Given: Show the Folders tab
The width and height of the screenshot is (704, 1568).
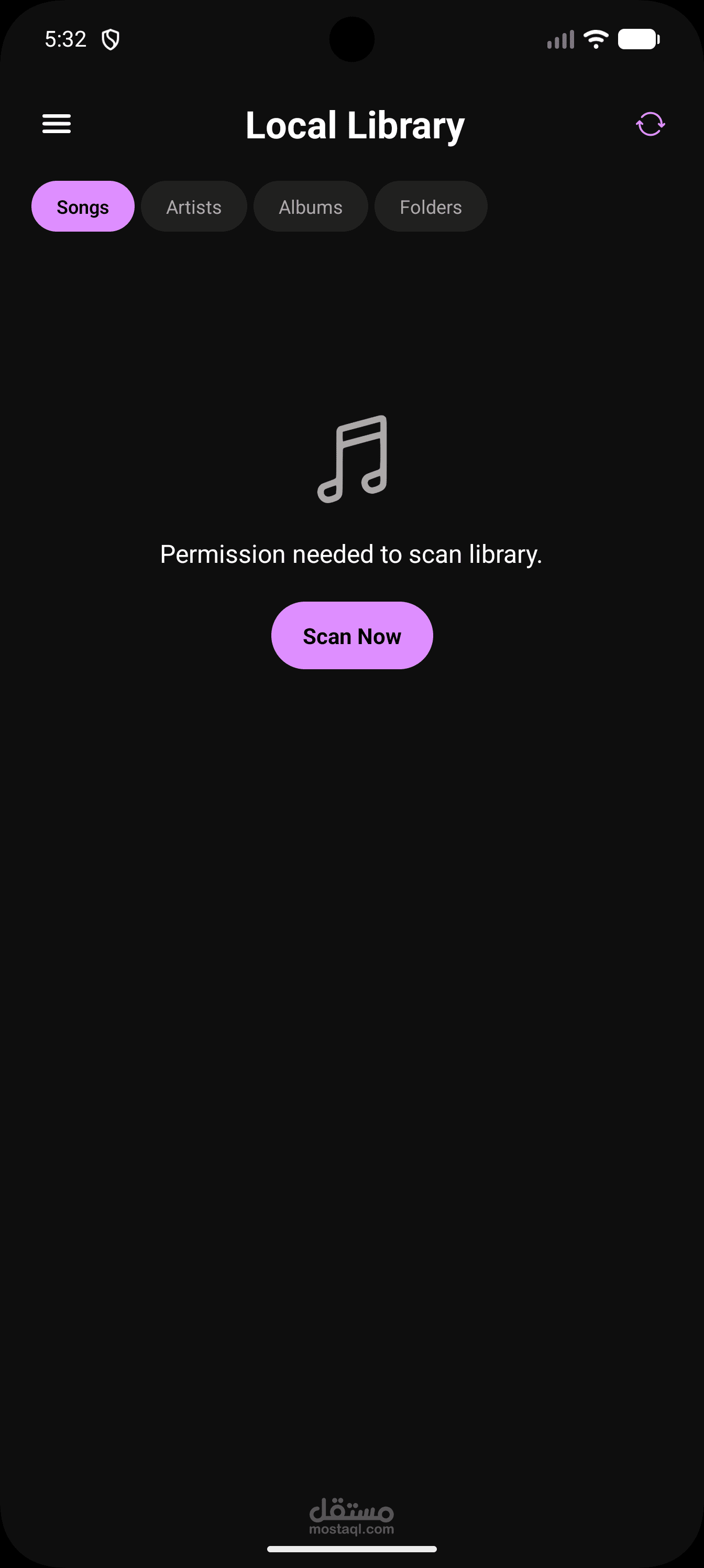Looking at the screenshot, I should (431, 207).
